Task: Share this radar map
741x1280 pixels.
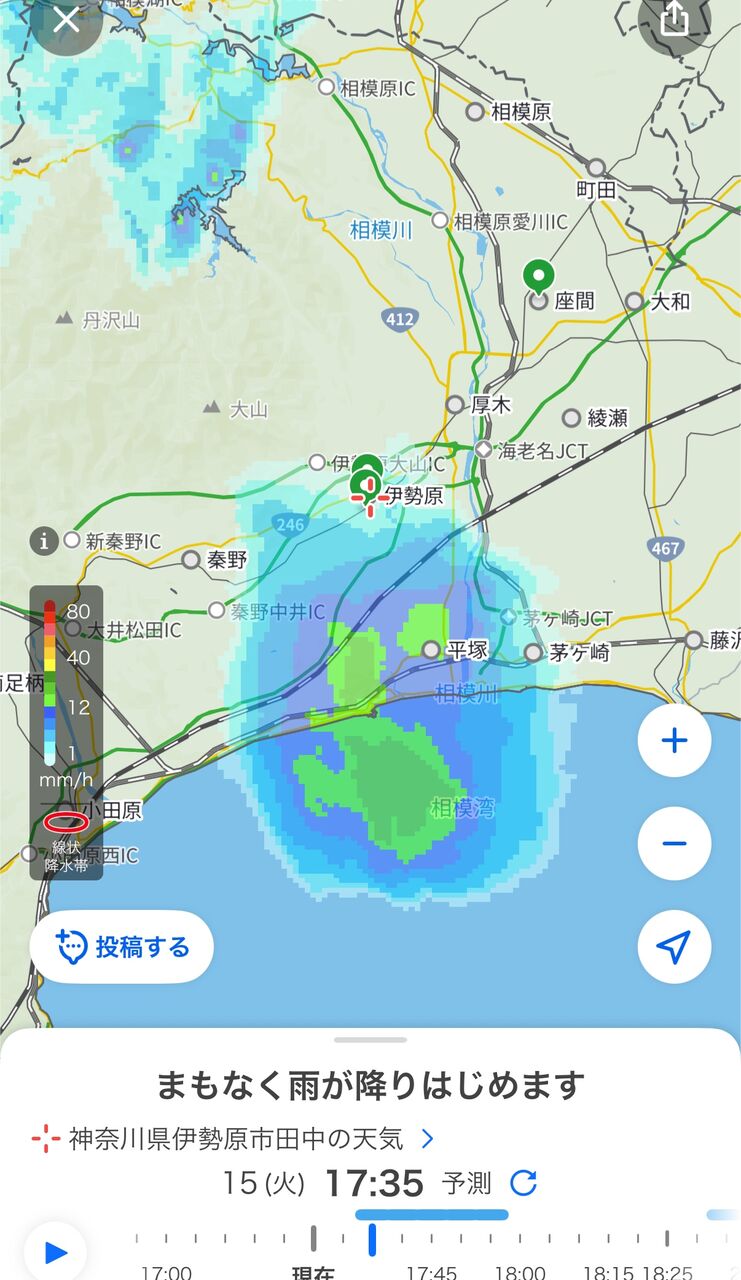Action: click(675, 20)
